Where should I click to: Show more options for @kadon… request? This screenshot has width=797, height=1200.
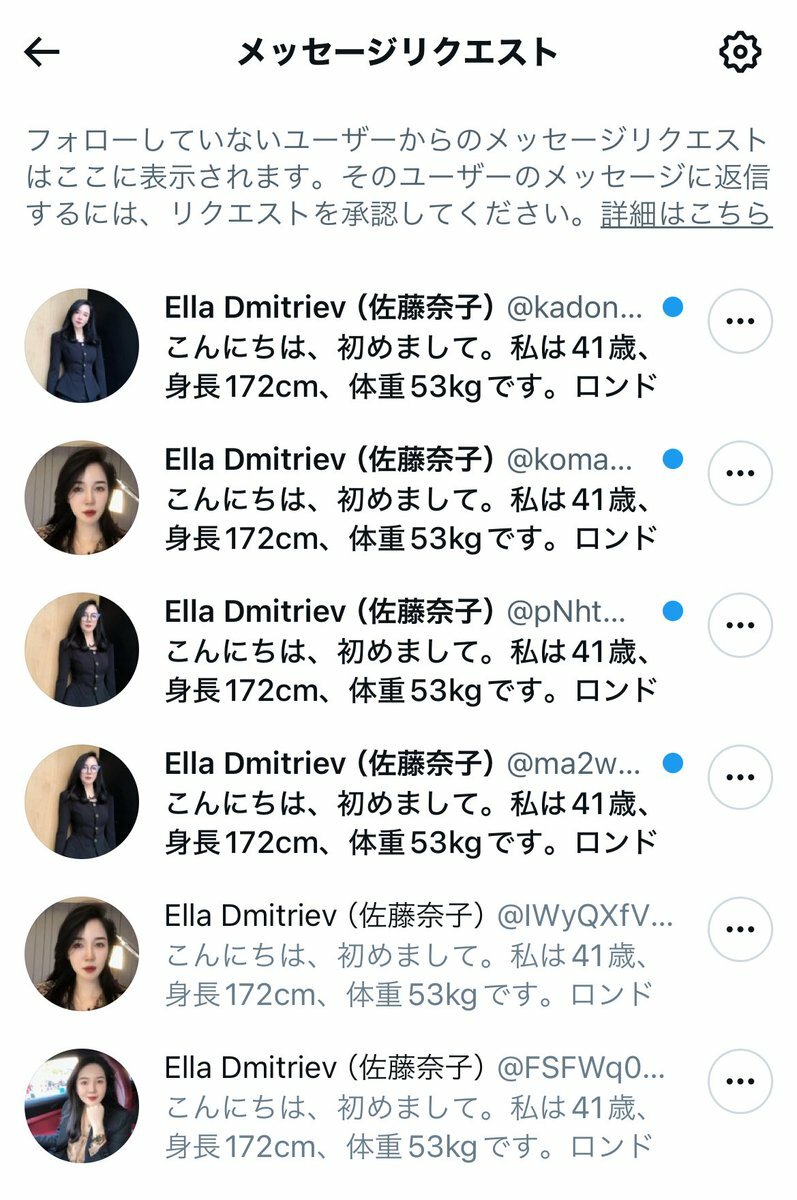tap(740, 321)
